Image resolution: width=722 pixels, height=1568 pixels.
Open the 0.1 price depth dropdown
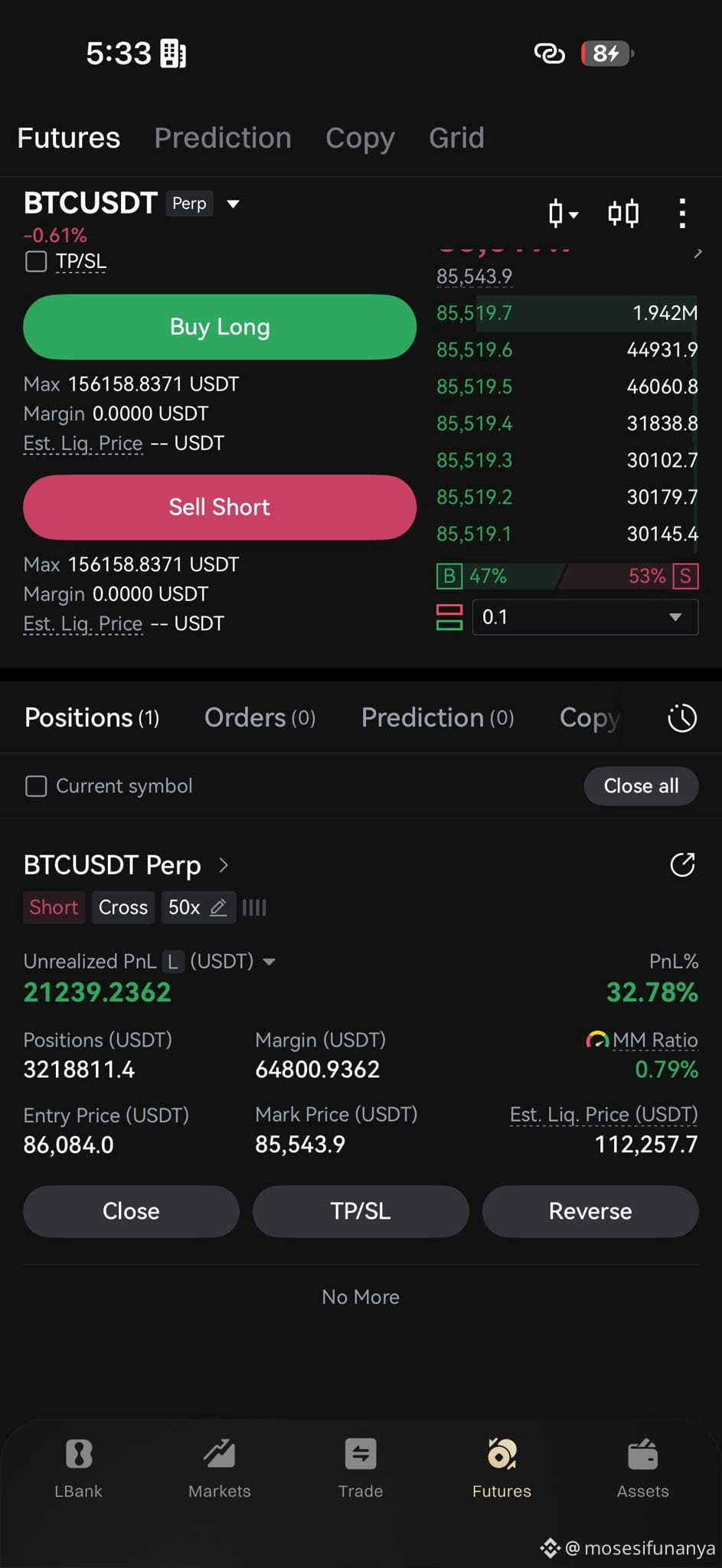pyautogui.click(x=585, y=617)
